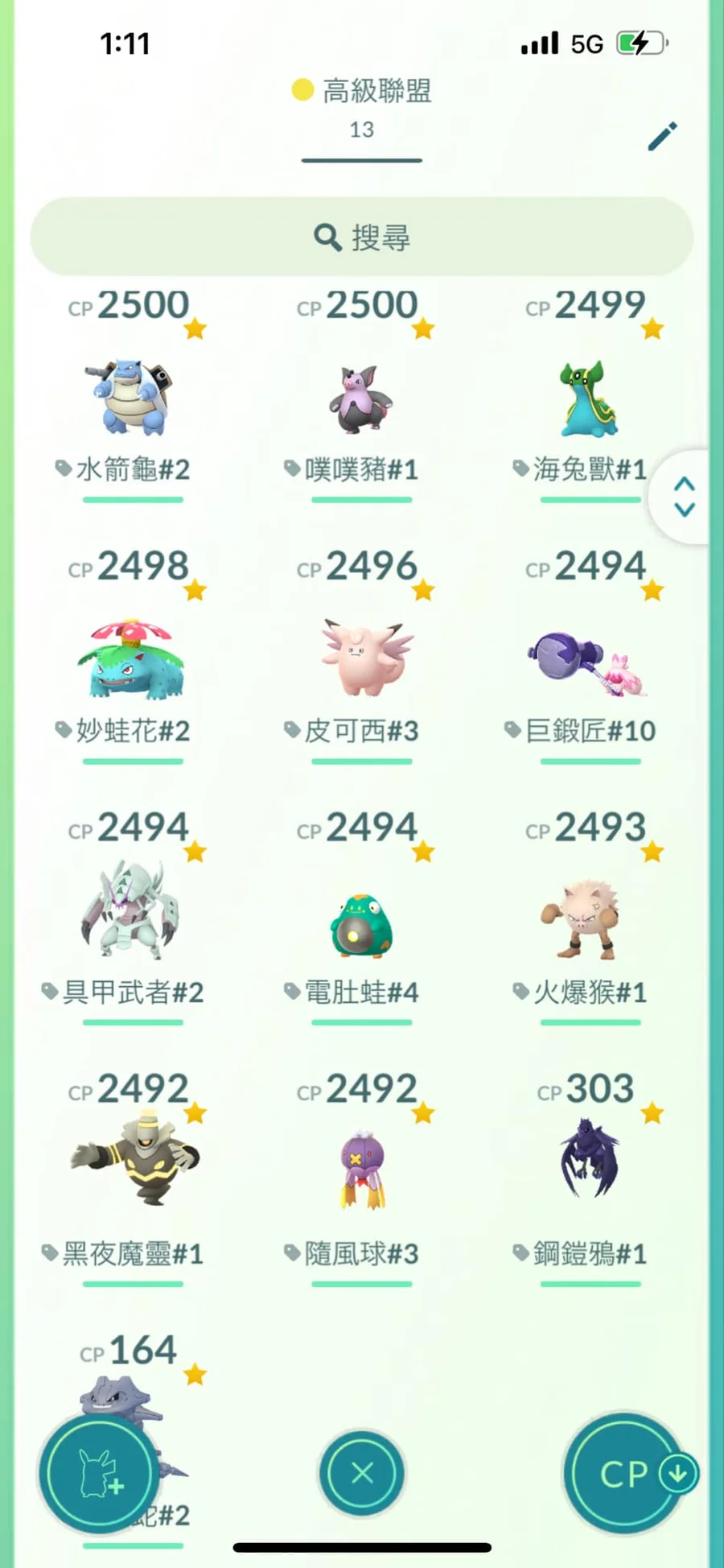Open the 搜尋 search field
The image size is (724, 1568).
pos(362,237)
